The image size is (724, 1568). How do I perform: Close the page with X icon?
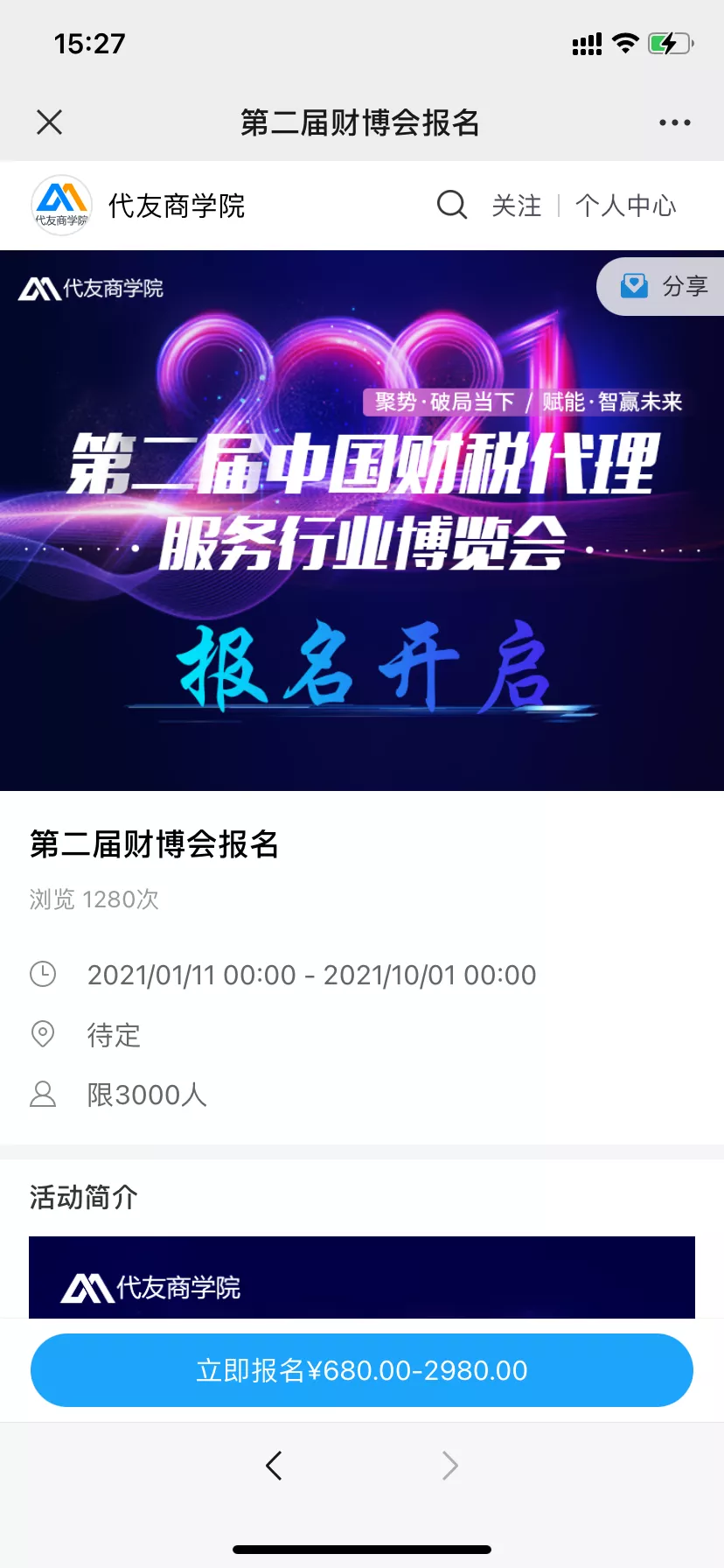(x=50, y=122)
